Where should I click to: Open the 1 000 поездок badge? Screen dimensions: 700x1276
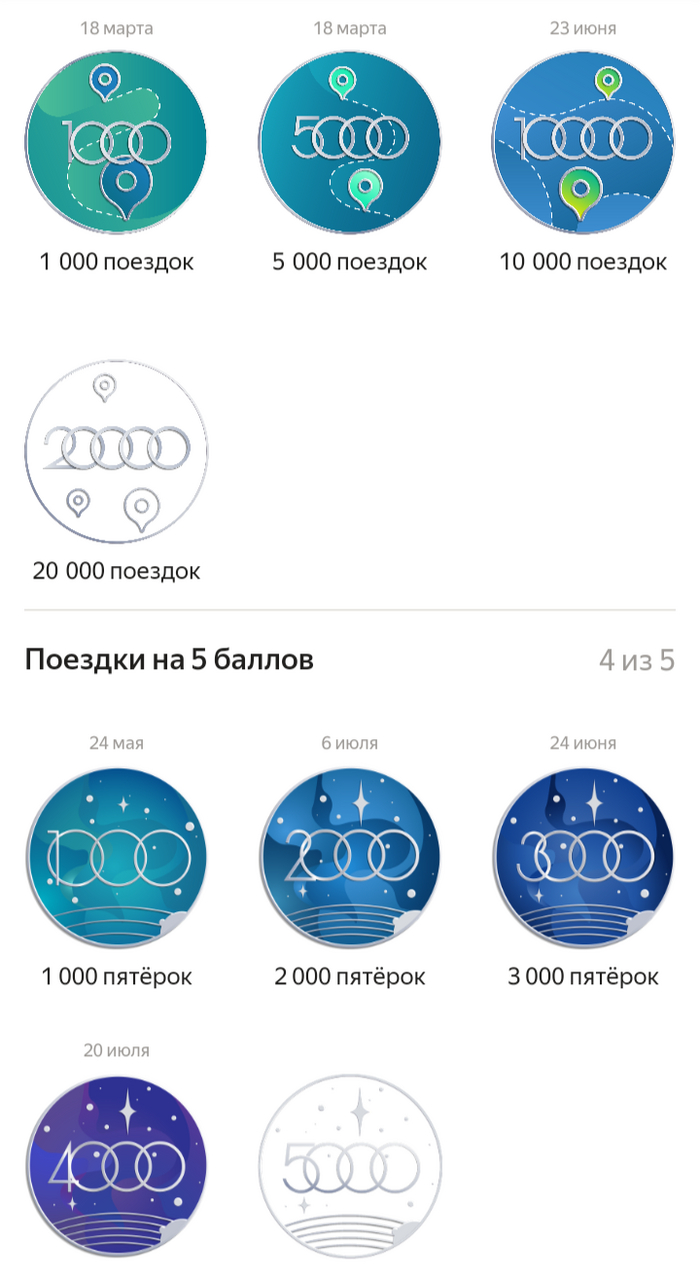pyautogui.click(x=116, y=144)
